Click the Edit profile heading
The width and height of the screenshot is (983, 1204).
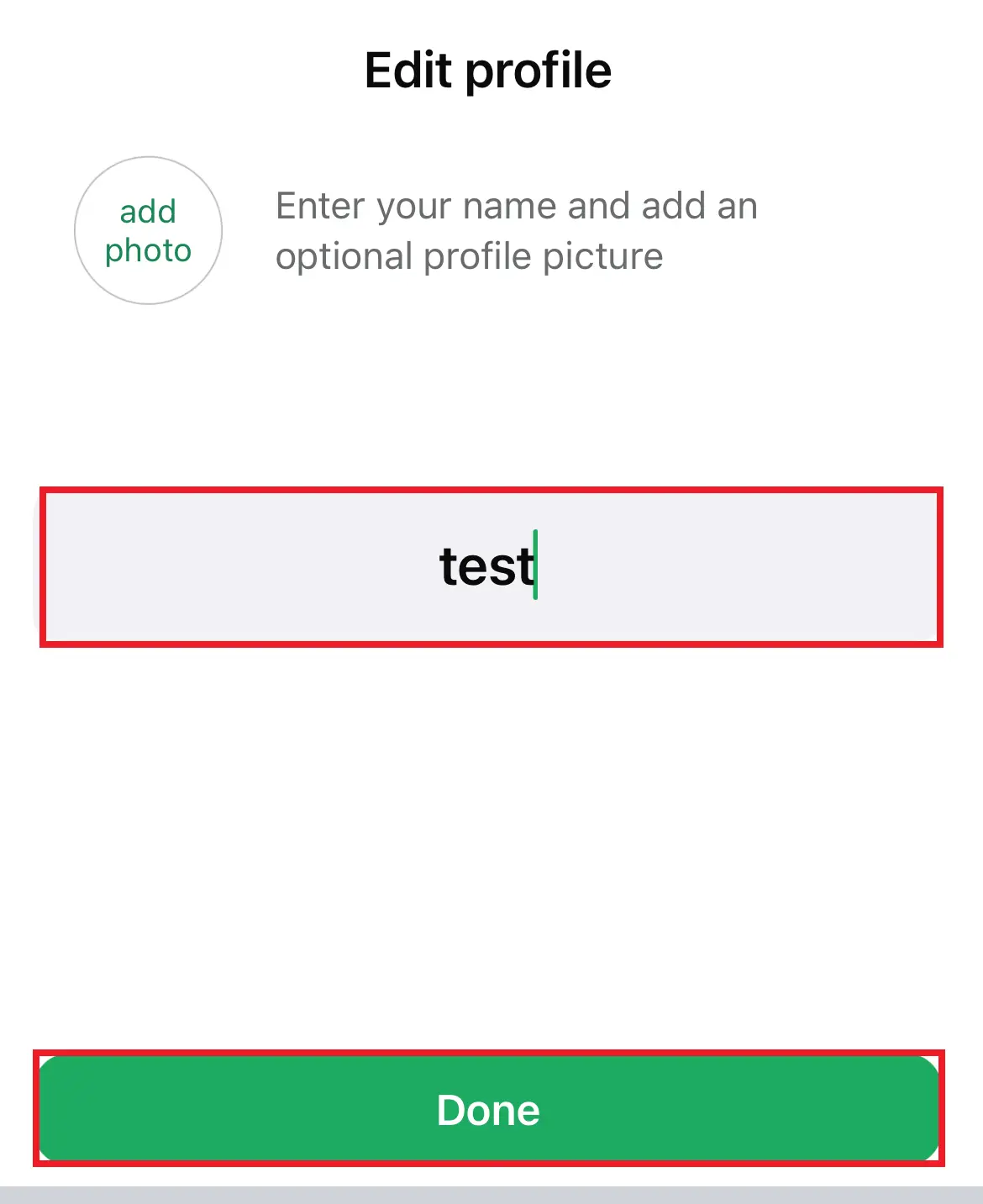[x=488, y=71]
